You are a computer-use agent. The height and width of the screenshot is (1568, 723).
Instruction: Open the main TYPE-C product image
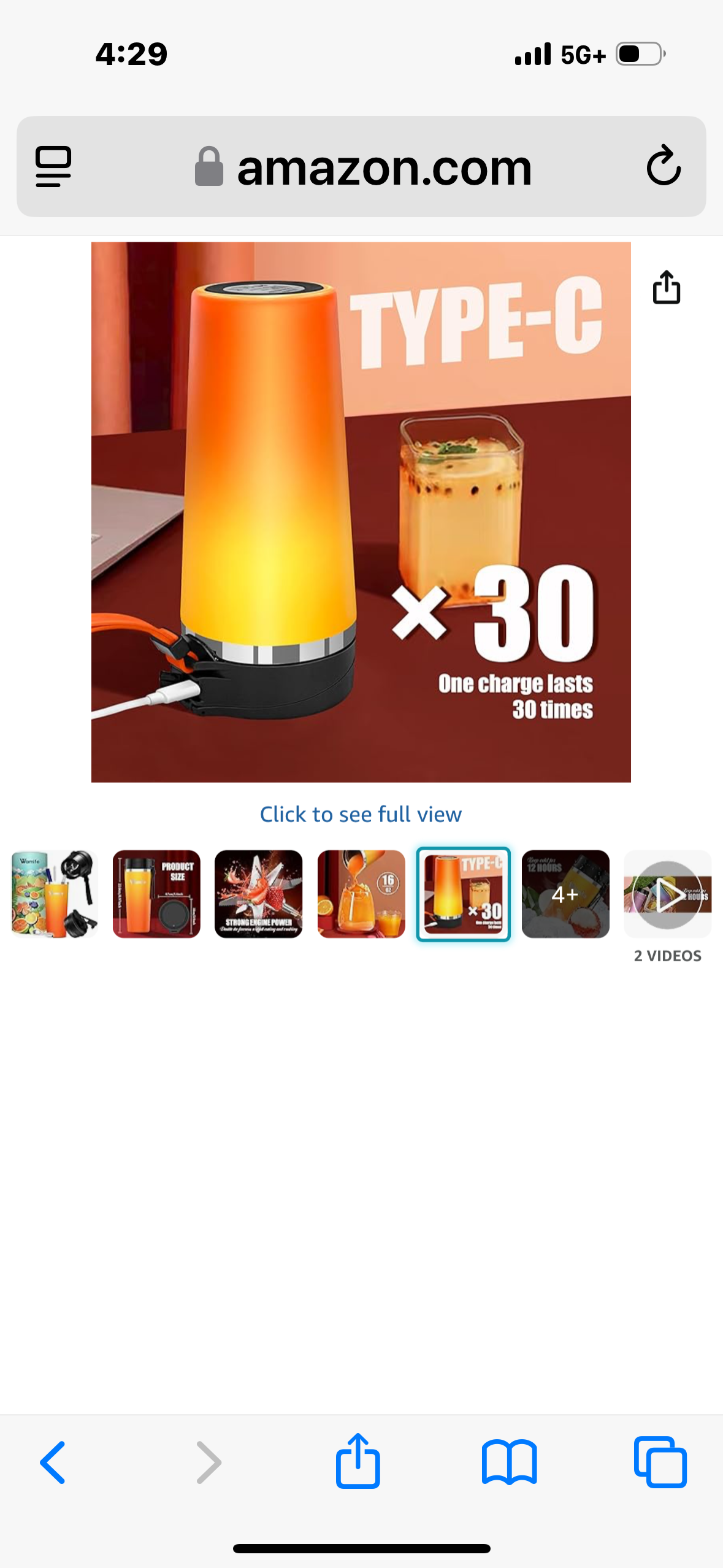coord(361,512)
